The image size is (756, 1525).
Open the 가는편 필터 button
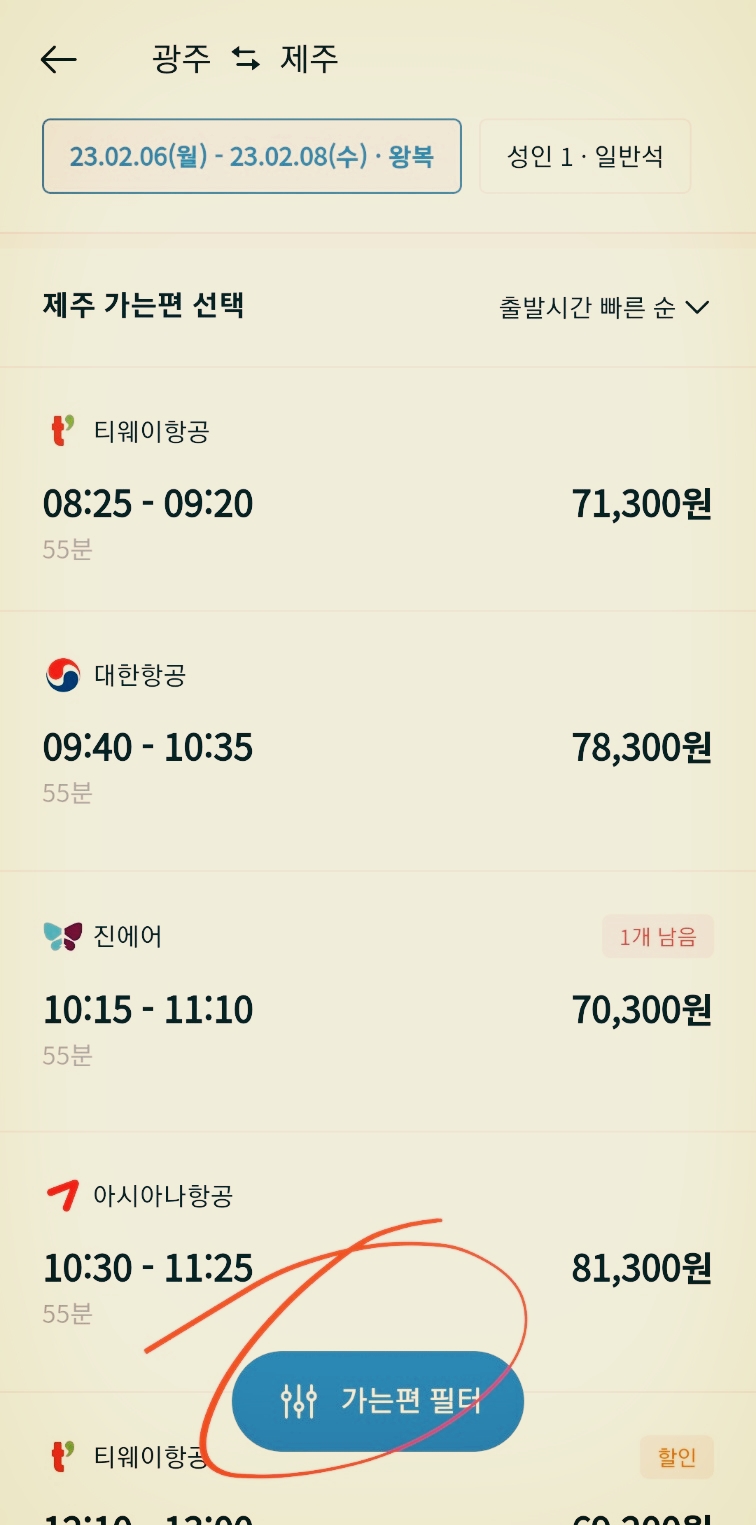pos(378,1401)
